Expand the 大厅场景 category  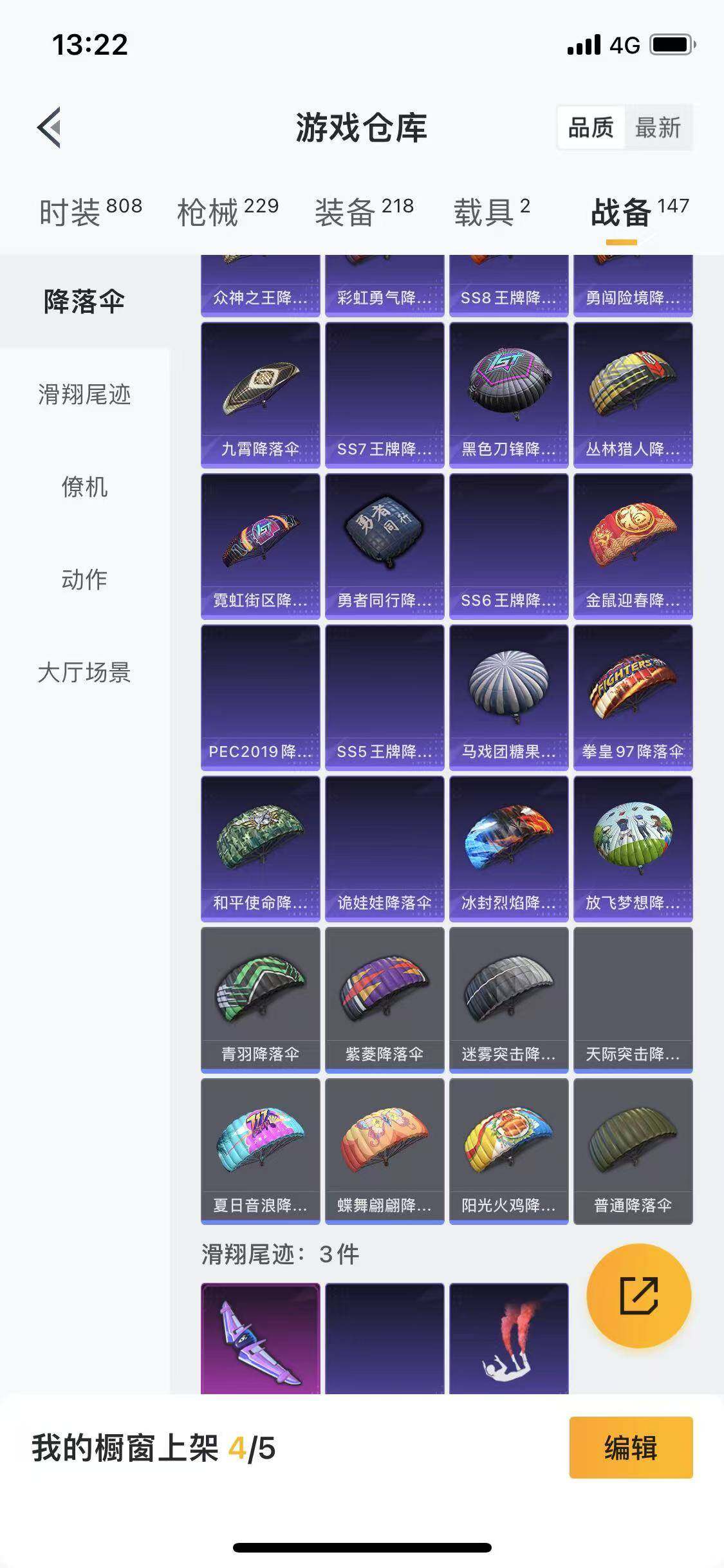click(x=84, y=673)
